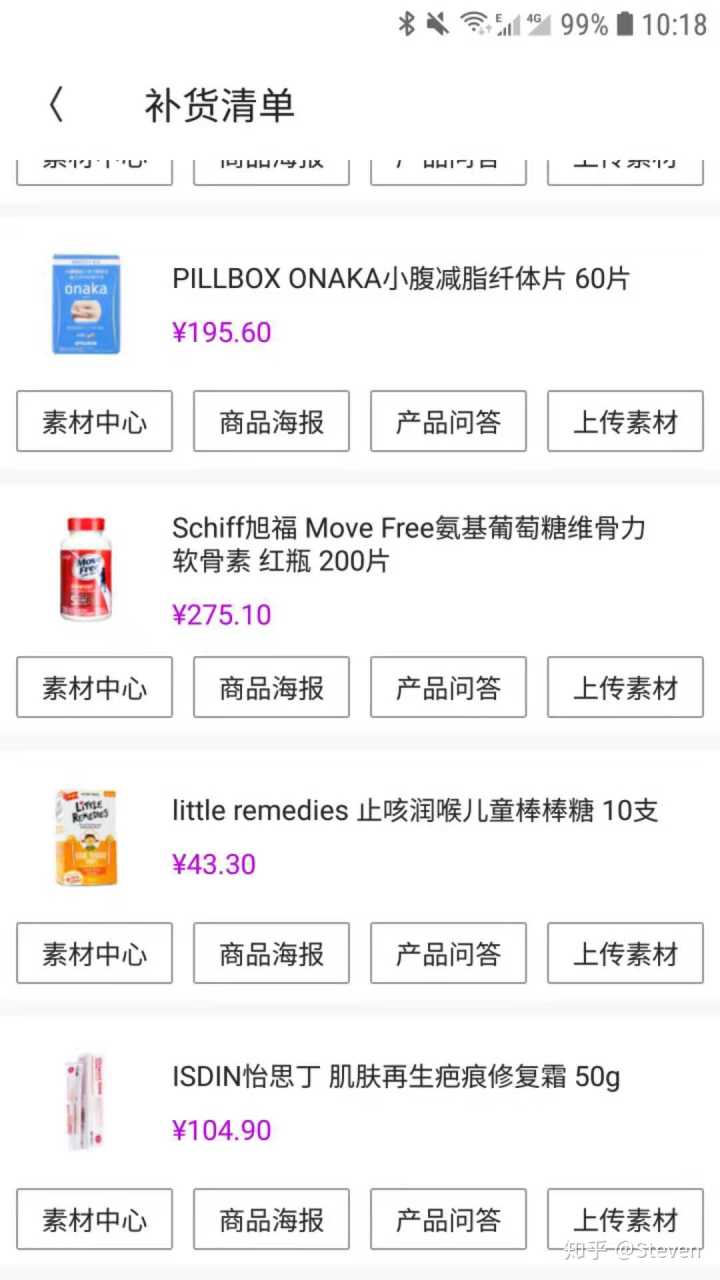
Task: Select 上传素材 for Schiff Move Free
Action: 625,688
